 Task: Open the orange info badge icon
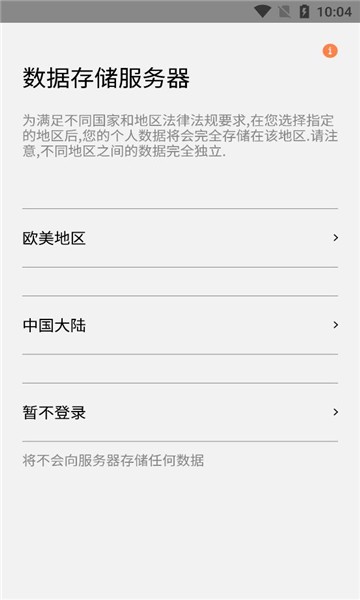330,51
